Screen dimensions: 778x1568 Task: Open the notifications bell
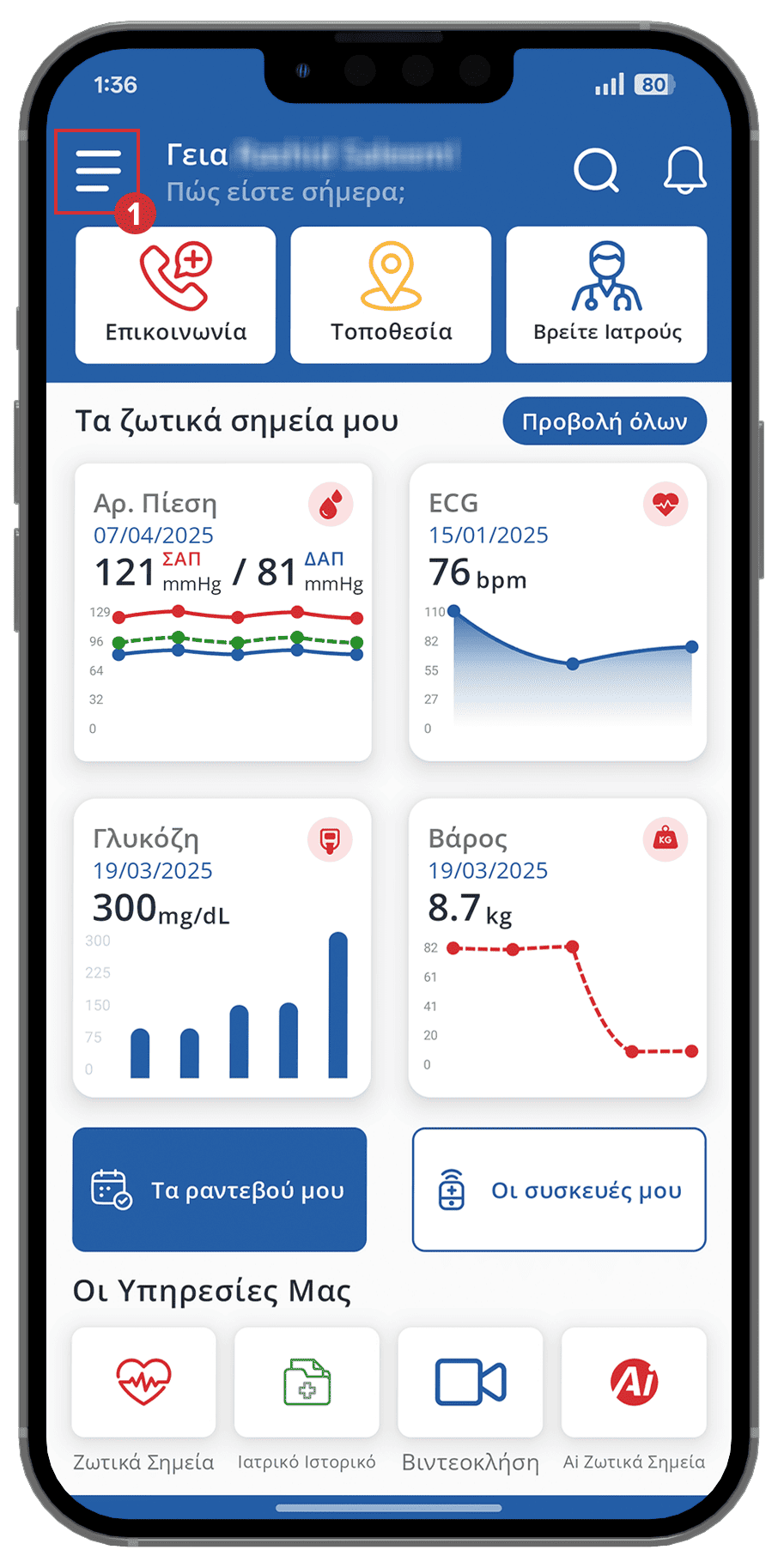pos(685,170)
